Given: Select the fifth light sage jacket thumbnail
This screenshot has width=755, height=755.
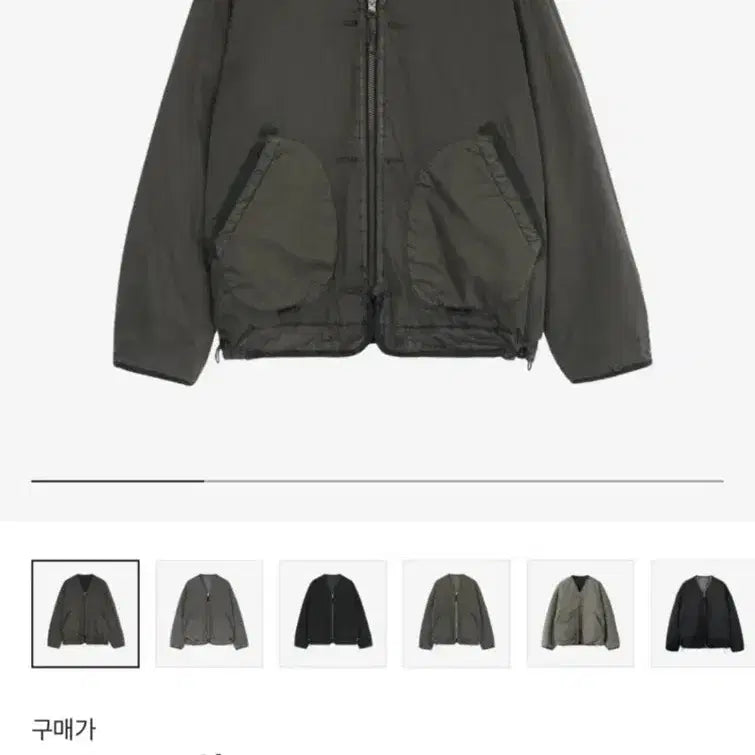Looking at the screenshot, I should point(580,613).
